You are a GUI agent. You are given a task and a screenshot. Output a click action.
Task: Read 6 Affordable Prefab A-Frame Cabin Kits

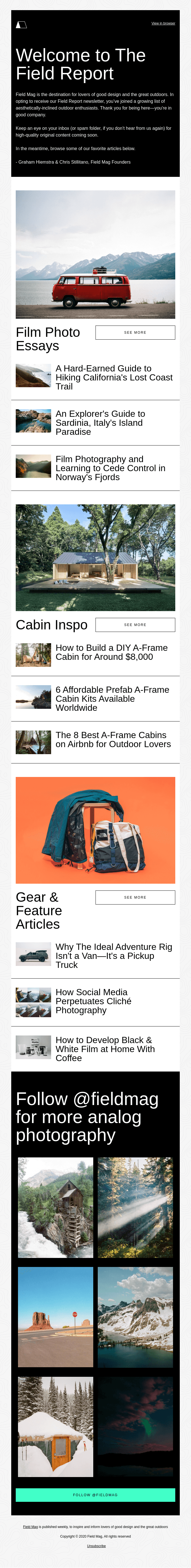pyautogui.click(x=112, y=698)
